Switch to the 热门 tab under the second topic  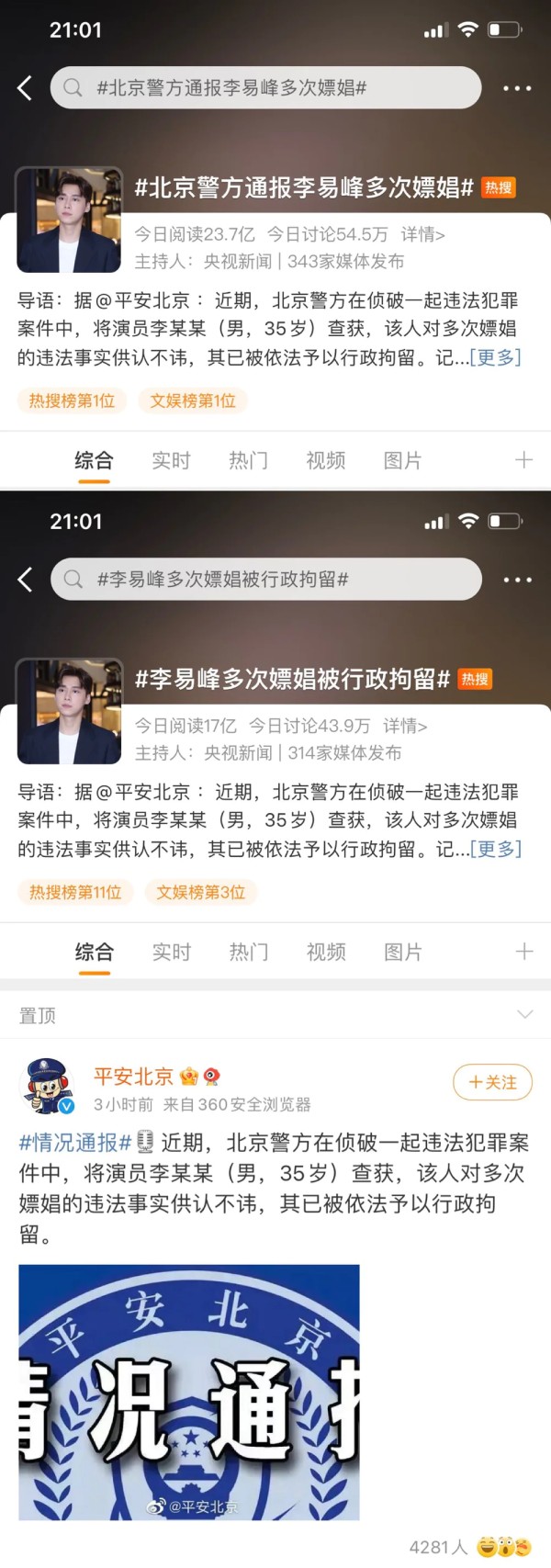click(249, 952)
